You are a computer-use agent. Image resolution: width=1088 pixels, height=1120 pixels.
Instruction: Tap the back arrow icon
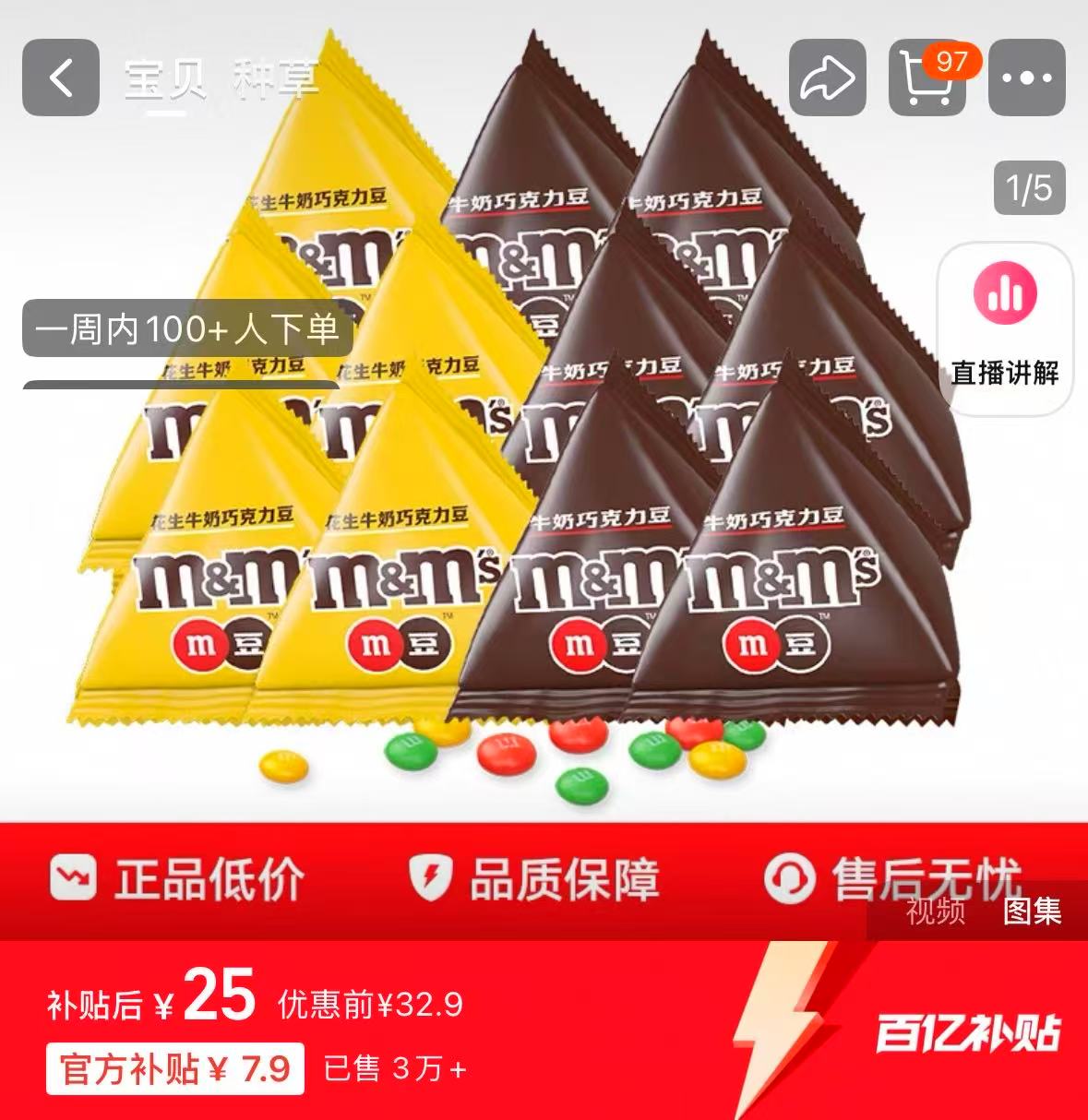[60, 77]
